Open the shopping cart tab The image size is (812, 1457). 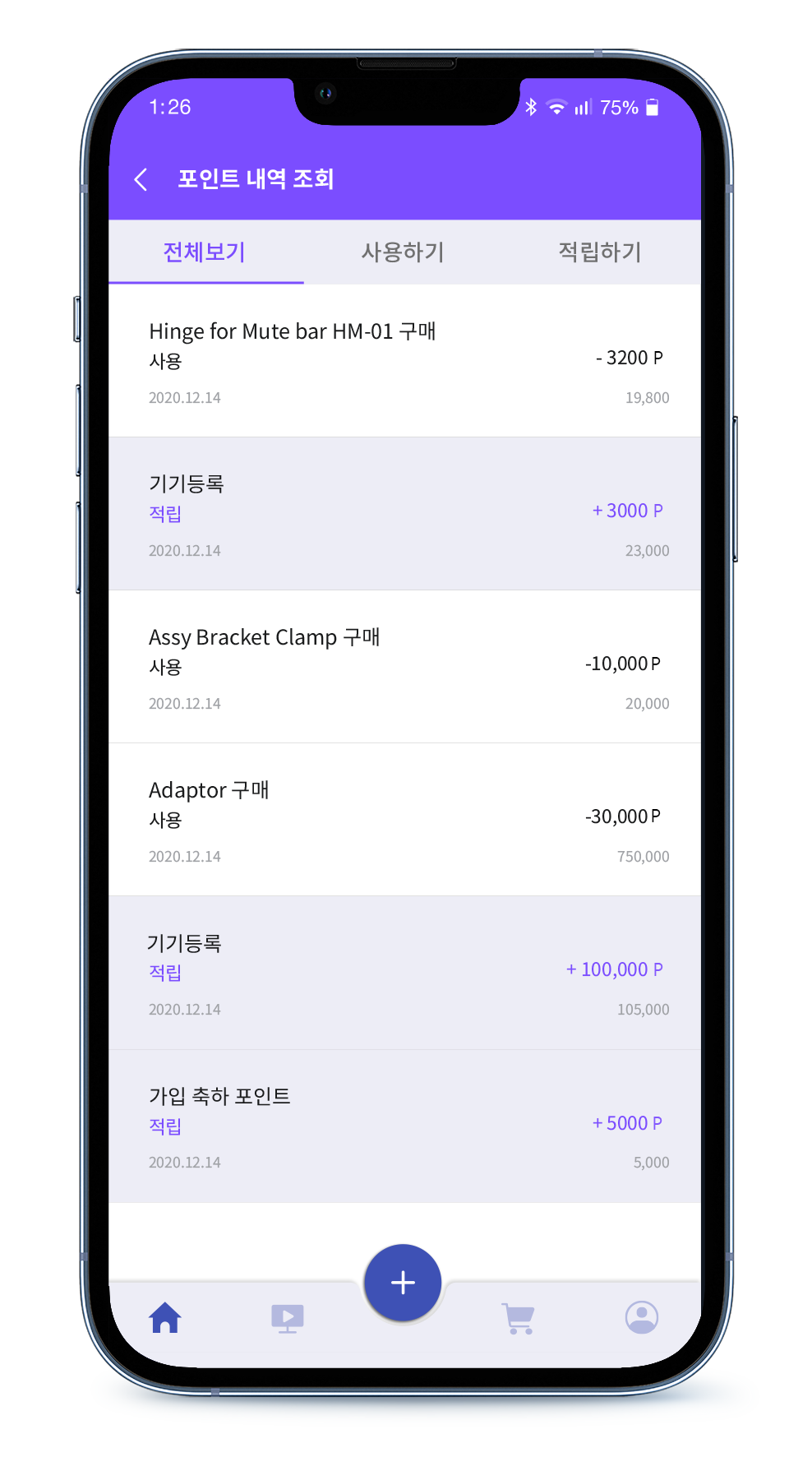[519, 1318]
